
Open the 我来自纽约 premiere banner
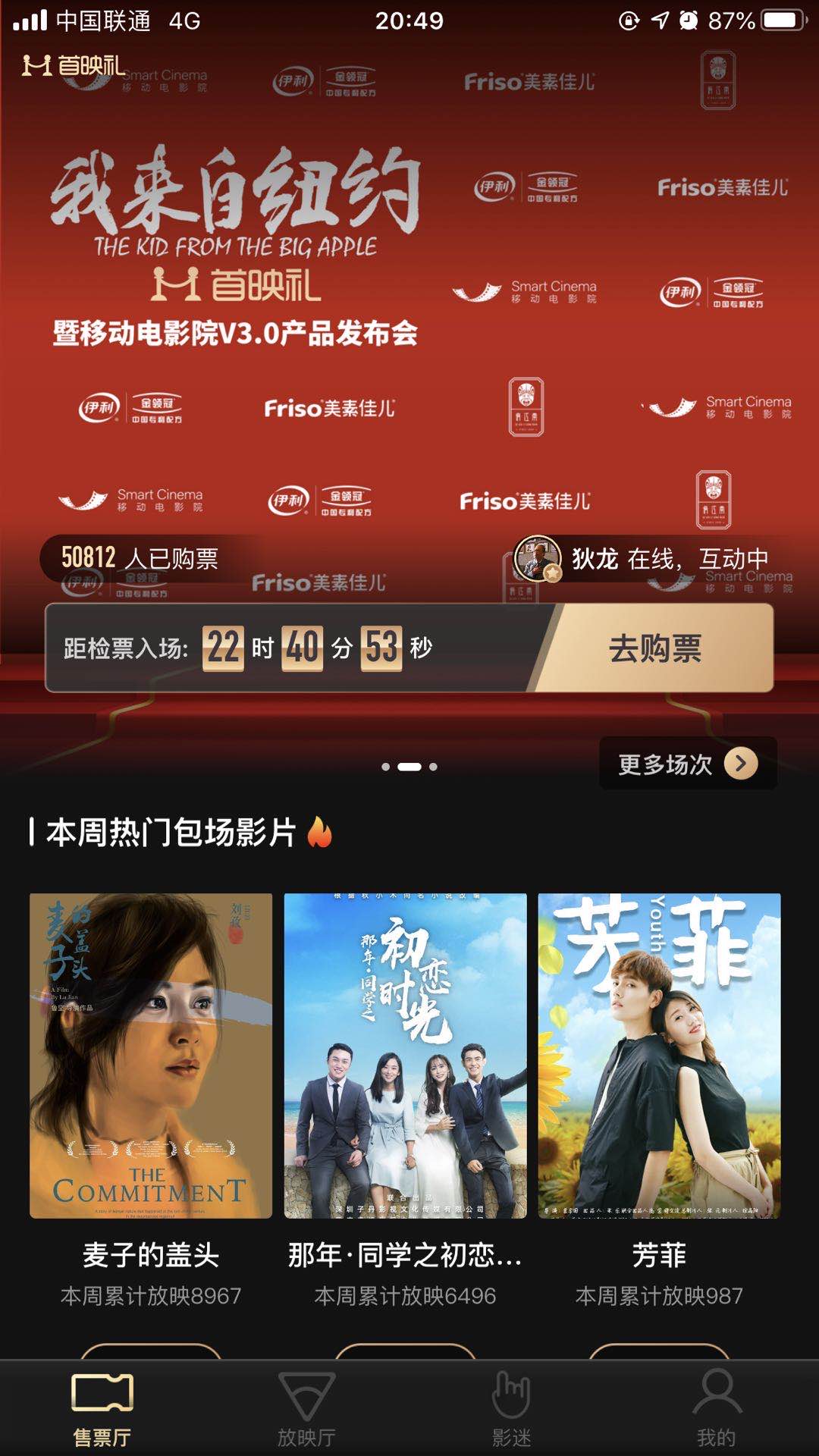(235, 243)
